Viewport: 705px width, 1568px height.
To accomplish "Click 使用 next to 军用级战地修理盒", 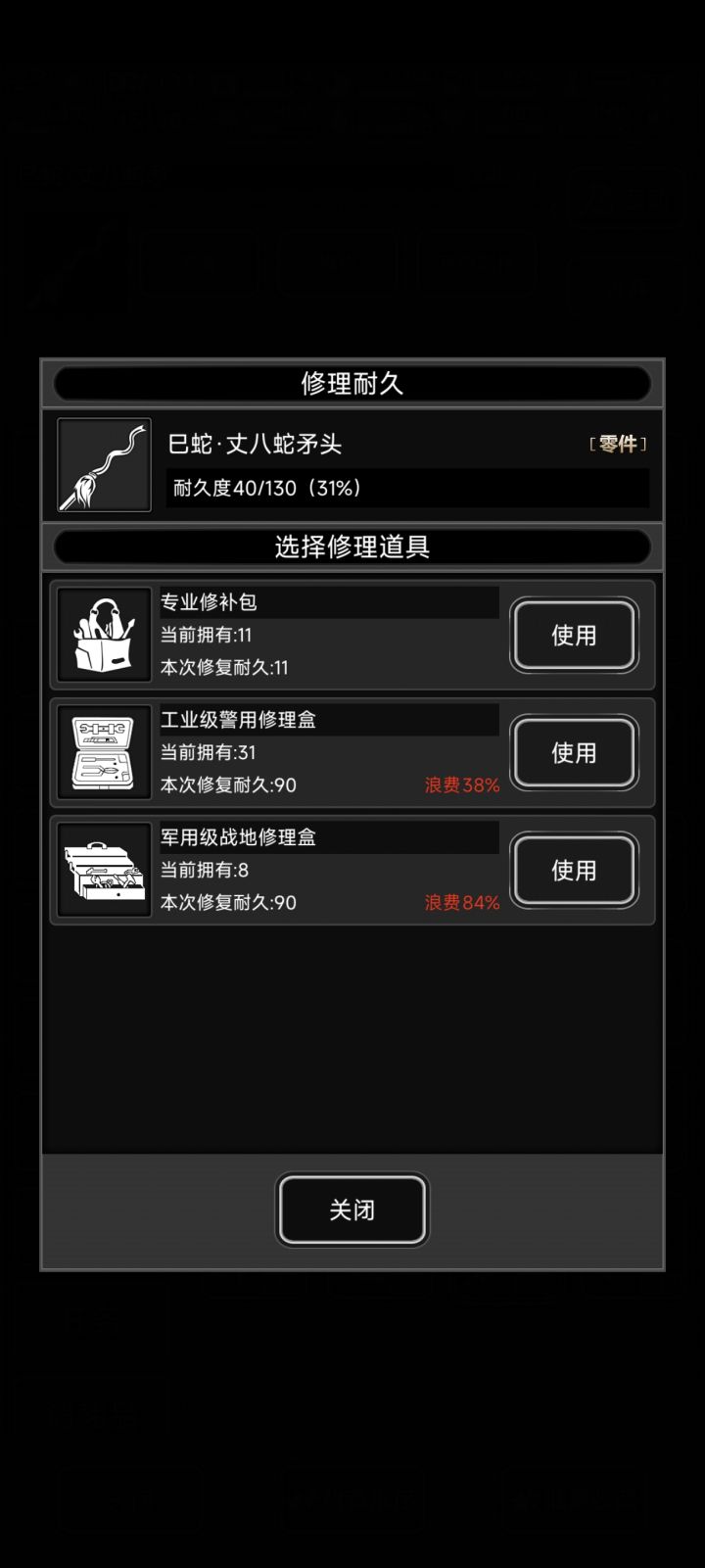I will coord(575,871).
